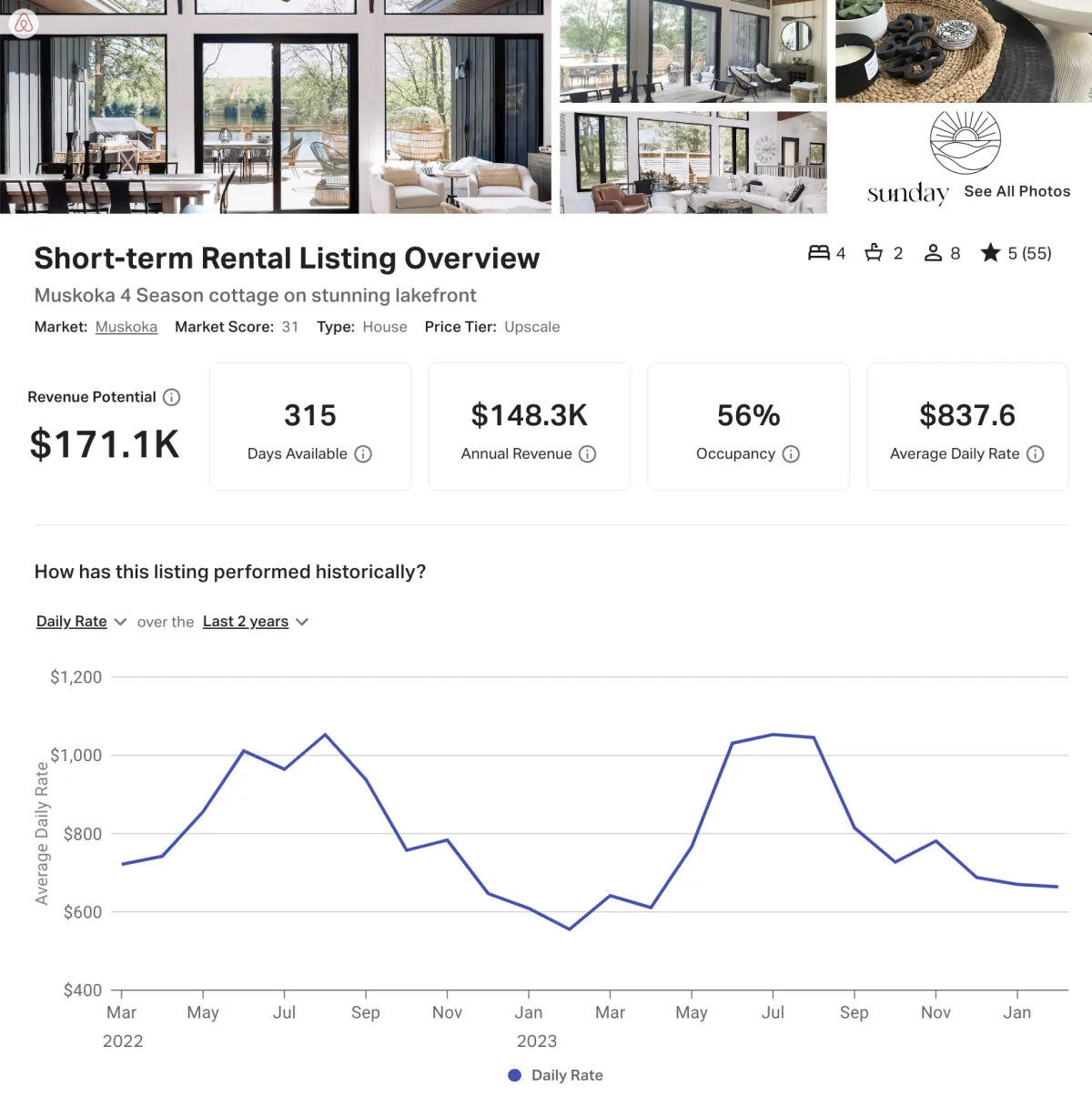Open the Daily Rate metric dropdown
The image size is (1092, 1107).
81,622
